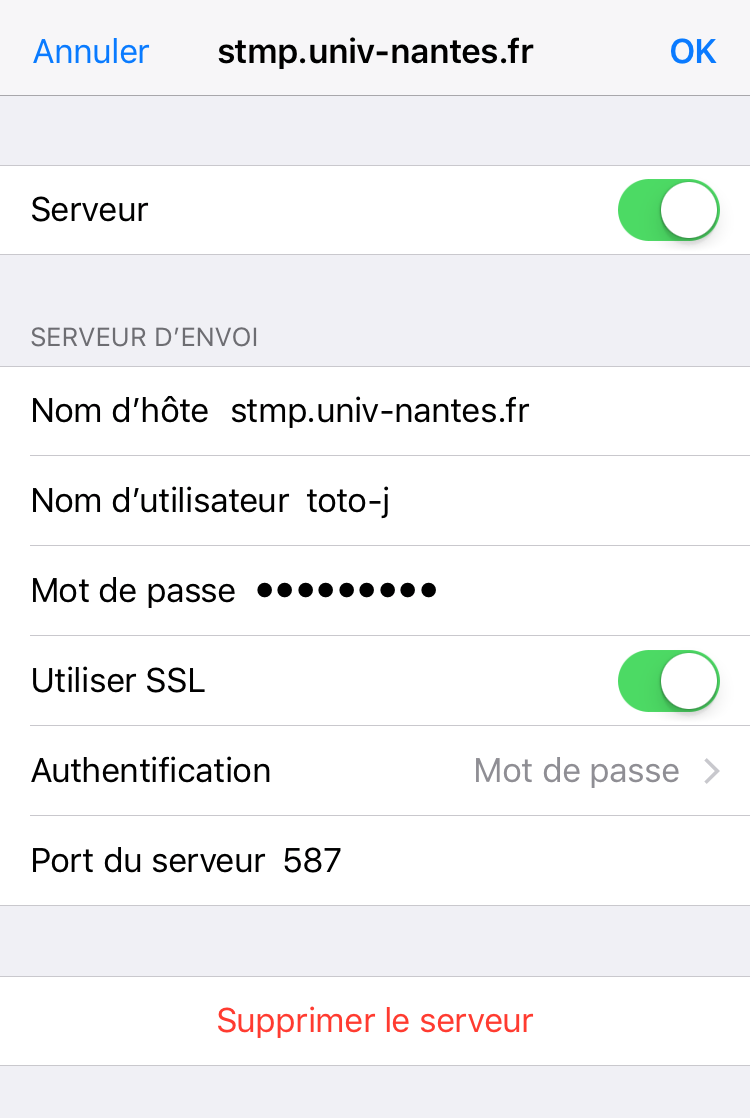This screenshot has height=1118, width=750.
Task: Confirm settings by tapping OK
Action: tap(692, 51)
